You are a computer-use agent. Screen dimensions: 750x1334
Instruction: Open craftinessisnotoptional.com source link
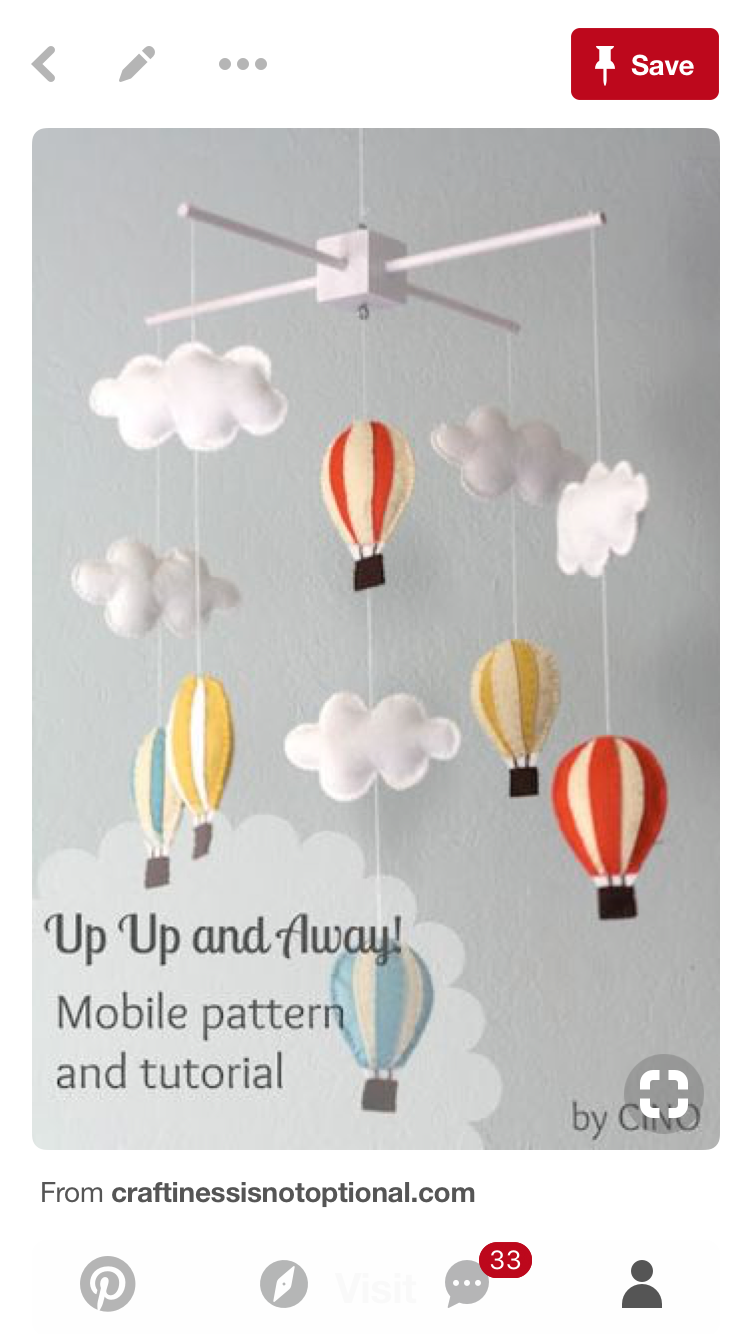coord(293,1192)
